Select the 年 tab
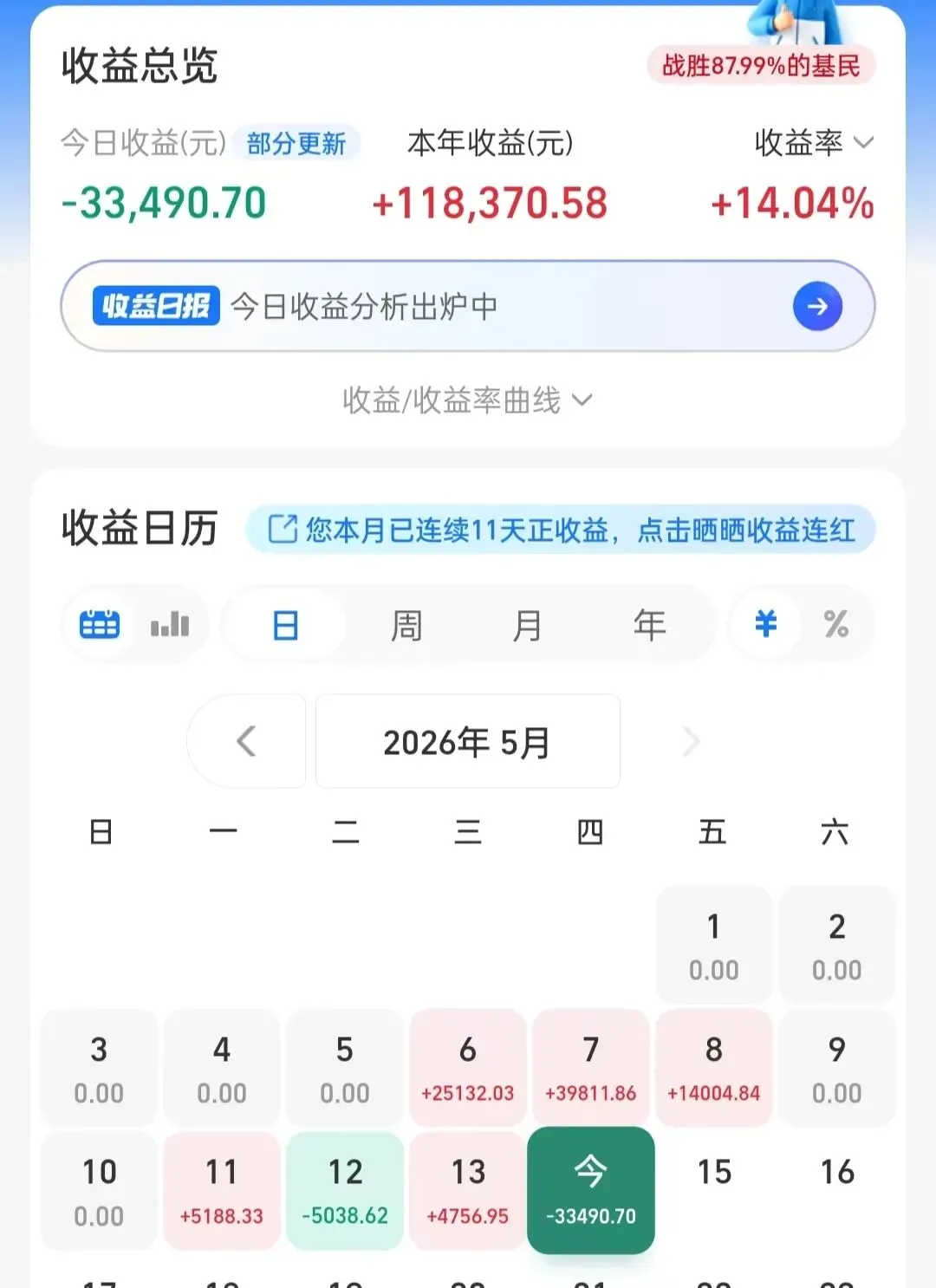Image resolution: width=936 pixels, height=1288 pixels. point(649,625)
